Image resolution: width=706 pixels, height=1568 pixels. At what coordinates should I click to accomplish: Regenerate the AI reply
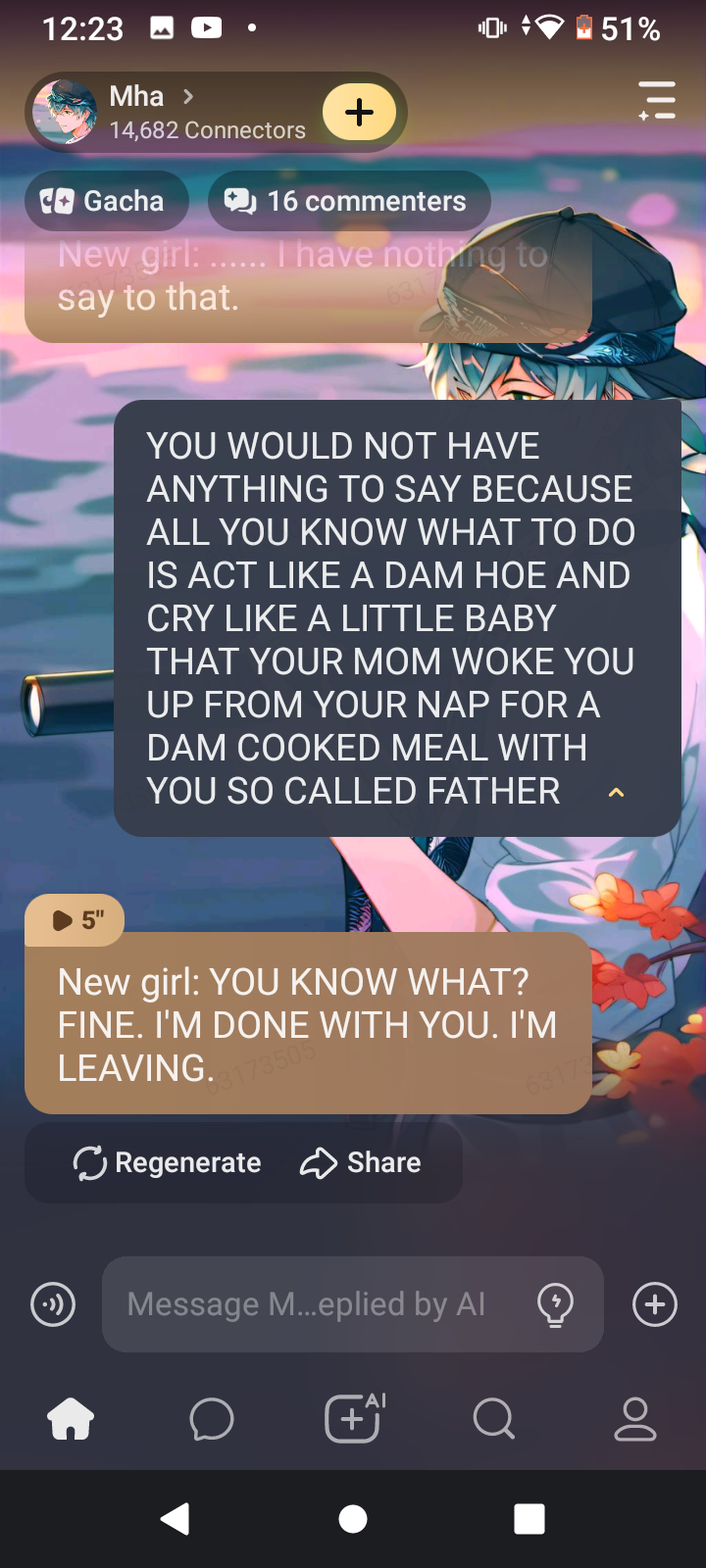pos(168,1162)
